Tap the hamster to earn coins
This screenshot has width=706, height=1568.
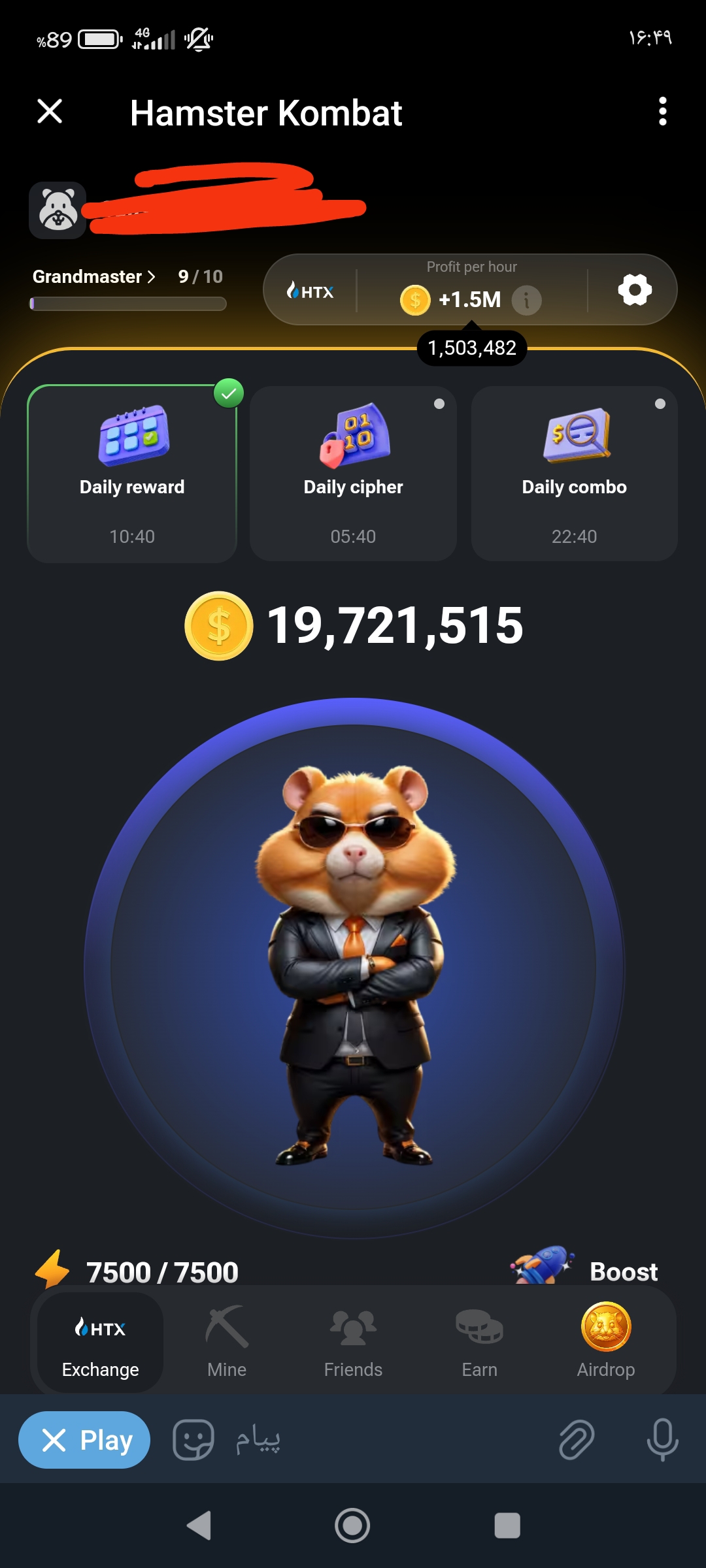tap(354, 967)
